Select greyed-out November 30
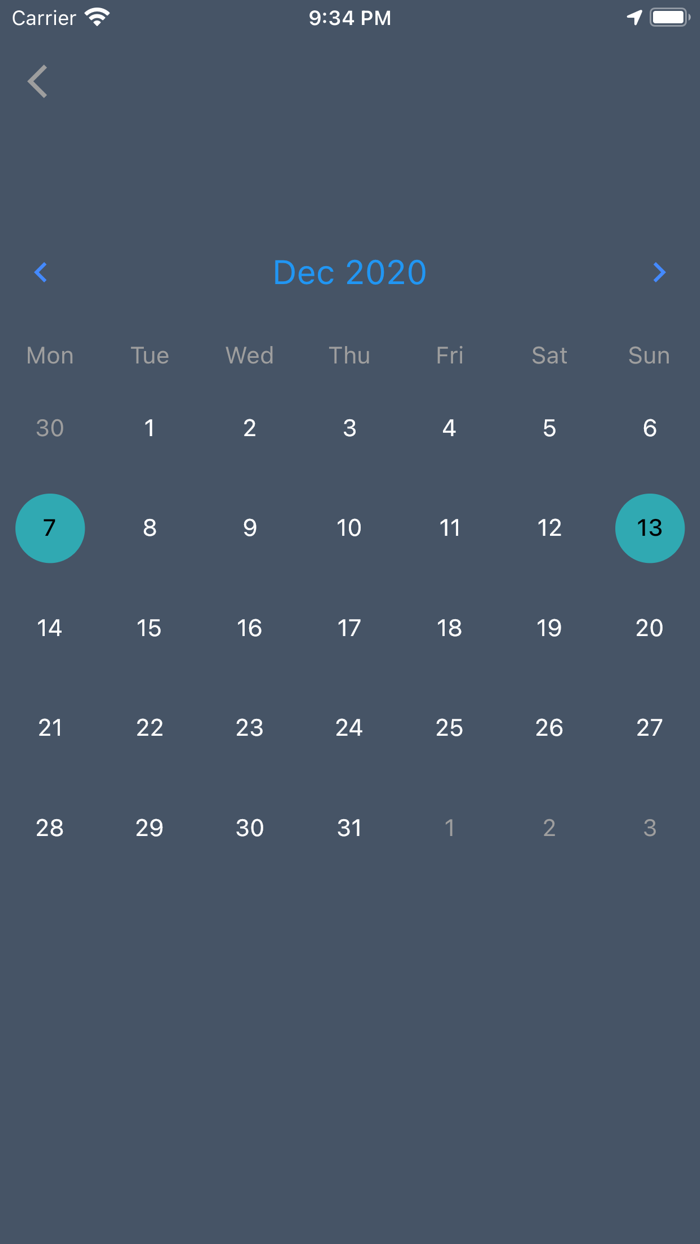This screenshot has width=700, height=1244. coord(50,428)
